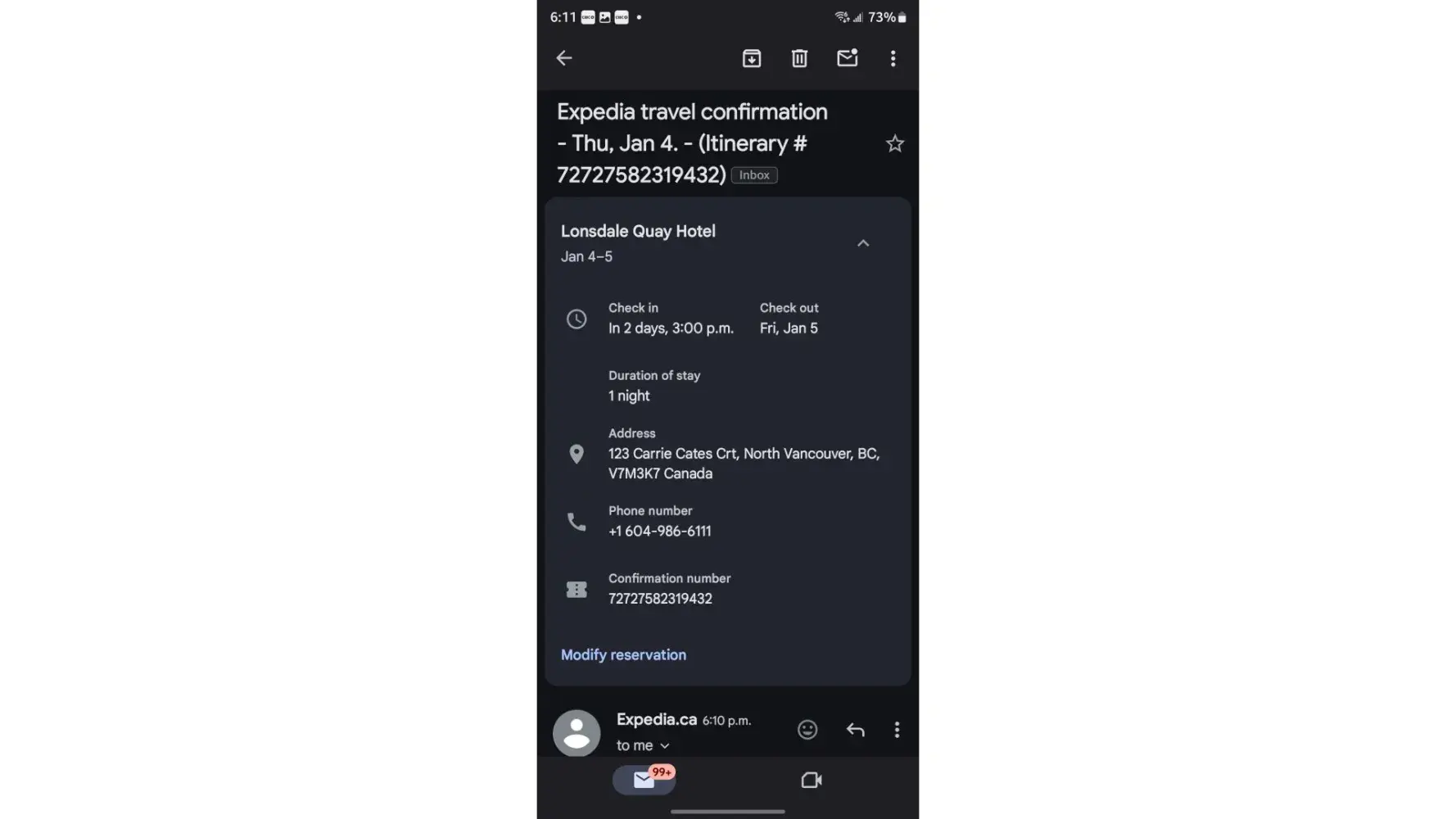This screenshot has width=1456, height=819.
Task: Open the top overflow menu
Action: click(x=893, y=58)
